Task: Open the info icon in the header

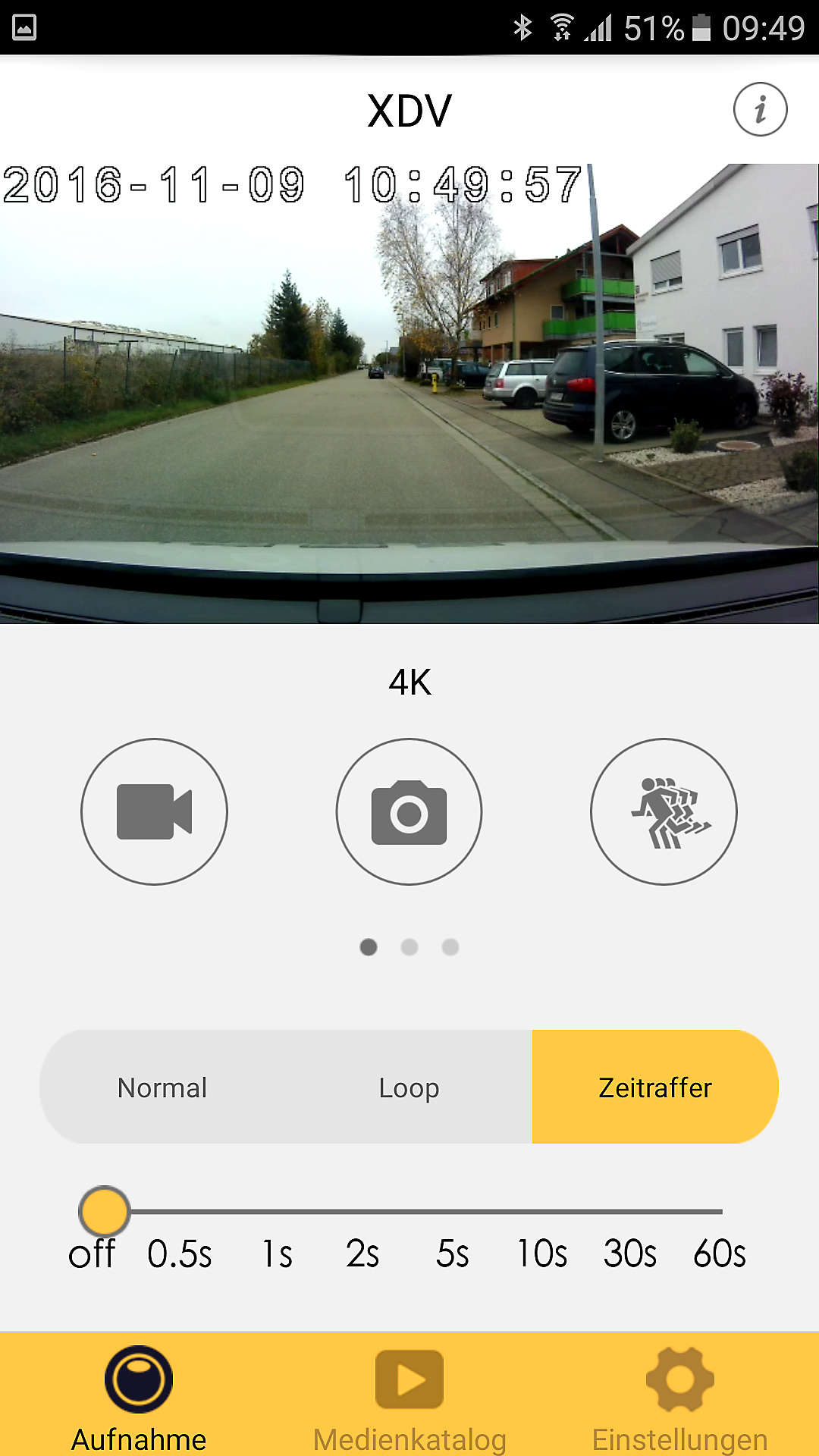Action: tap(760, 109)
